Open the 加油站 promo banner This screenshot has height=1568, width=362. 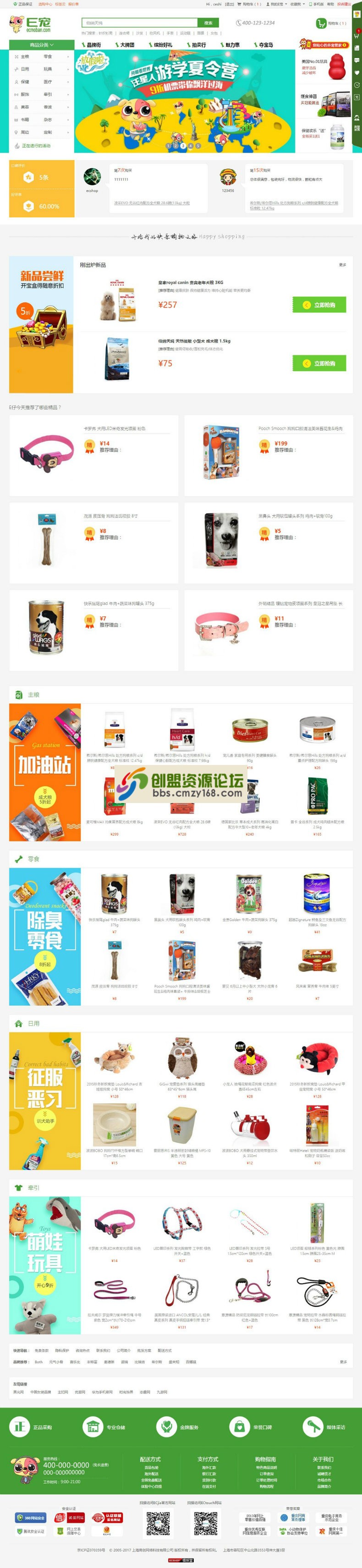(44, 772)
